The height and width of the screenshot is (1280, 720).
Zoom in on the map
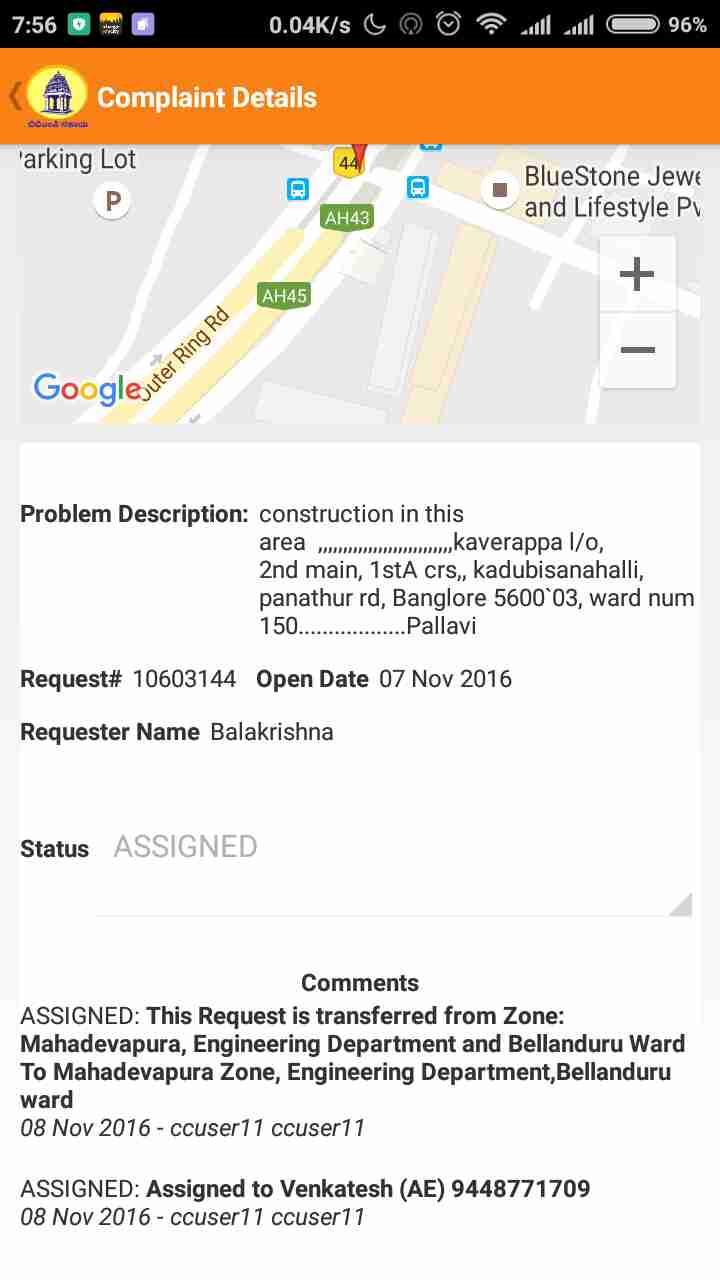pos(637,274)
